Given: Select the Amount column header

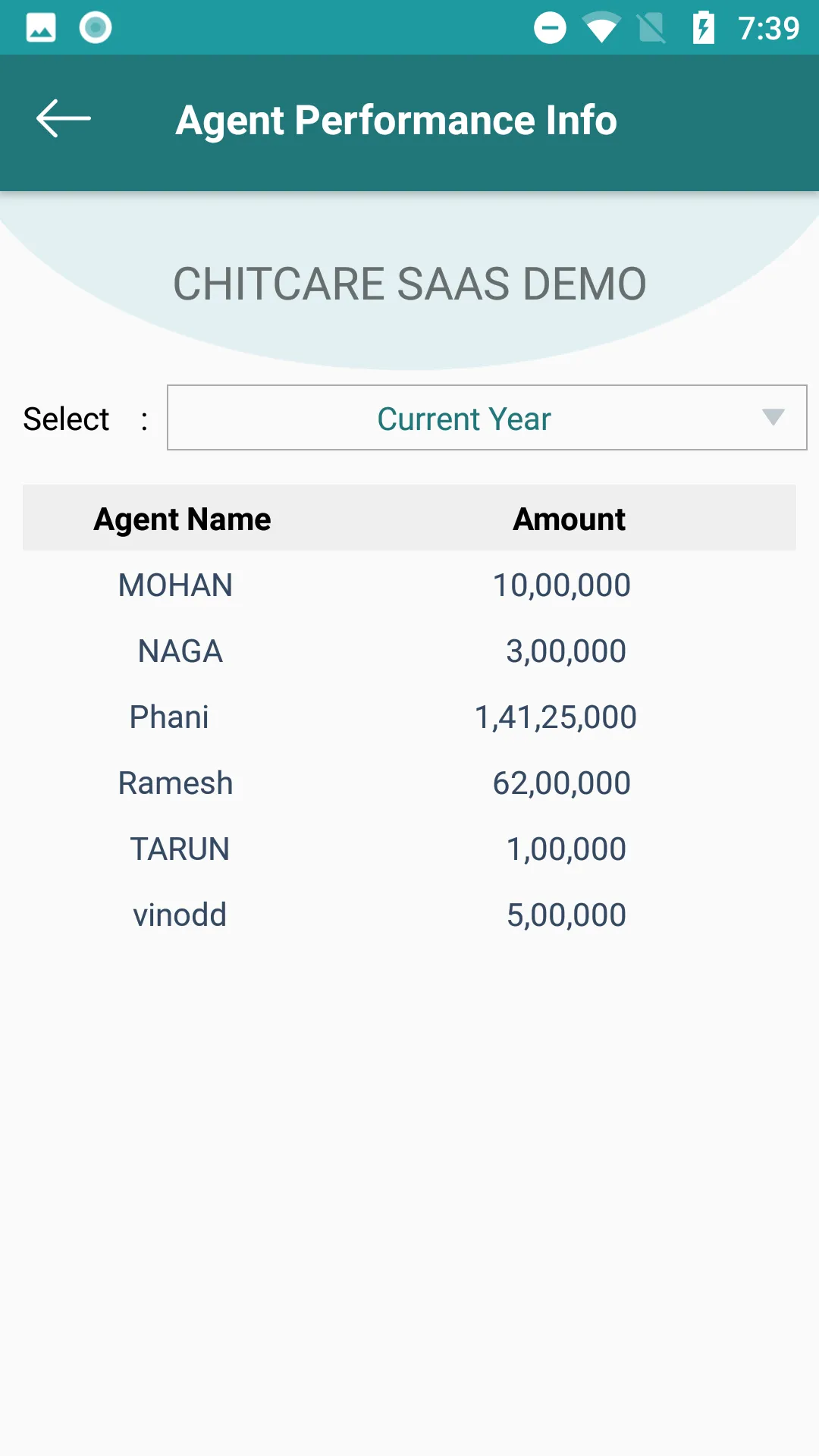Looking at the screenshot, I should pos(569,518).
